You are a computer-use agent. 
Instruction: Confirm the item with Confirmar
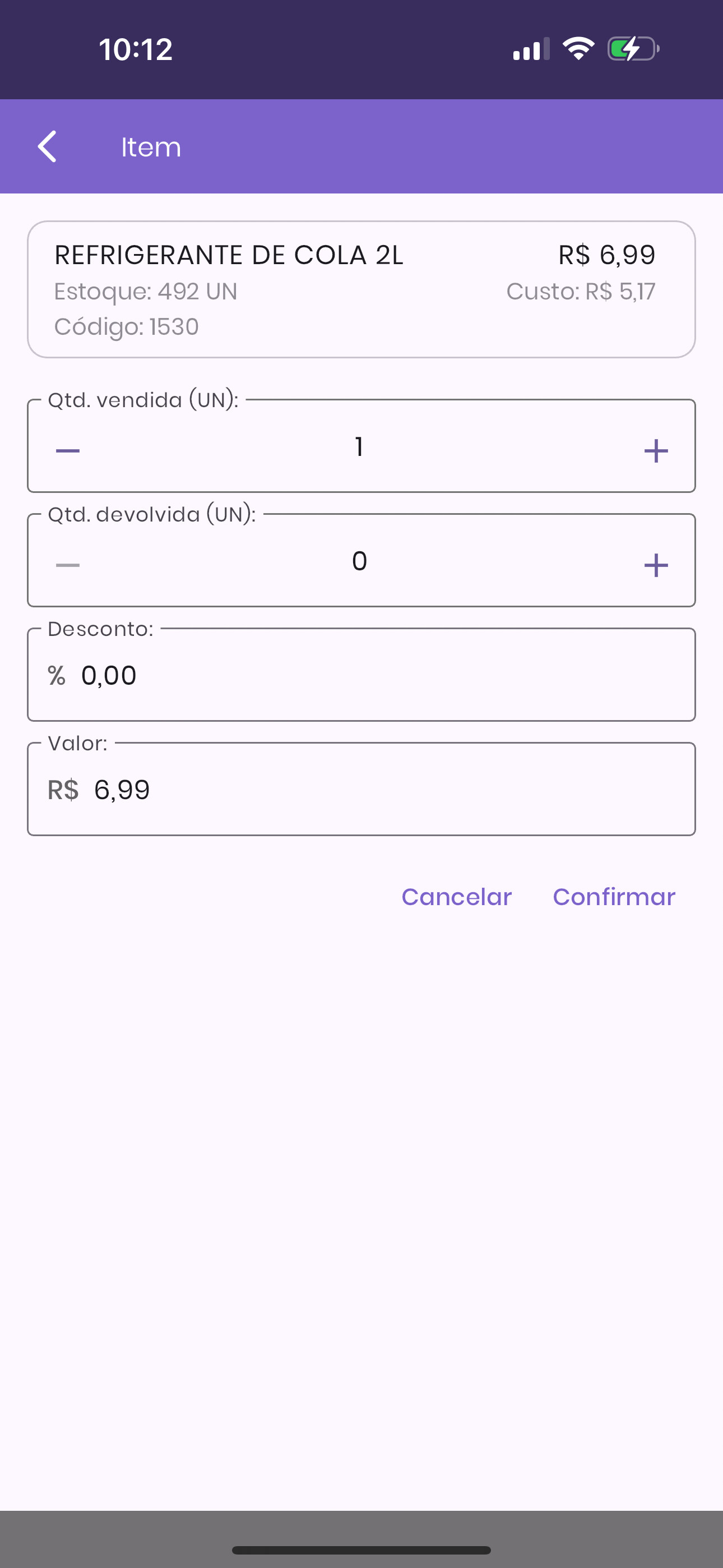(x=614, y=897)
